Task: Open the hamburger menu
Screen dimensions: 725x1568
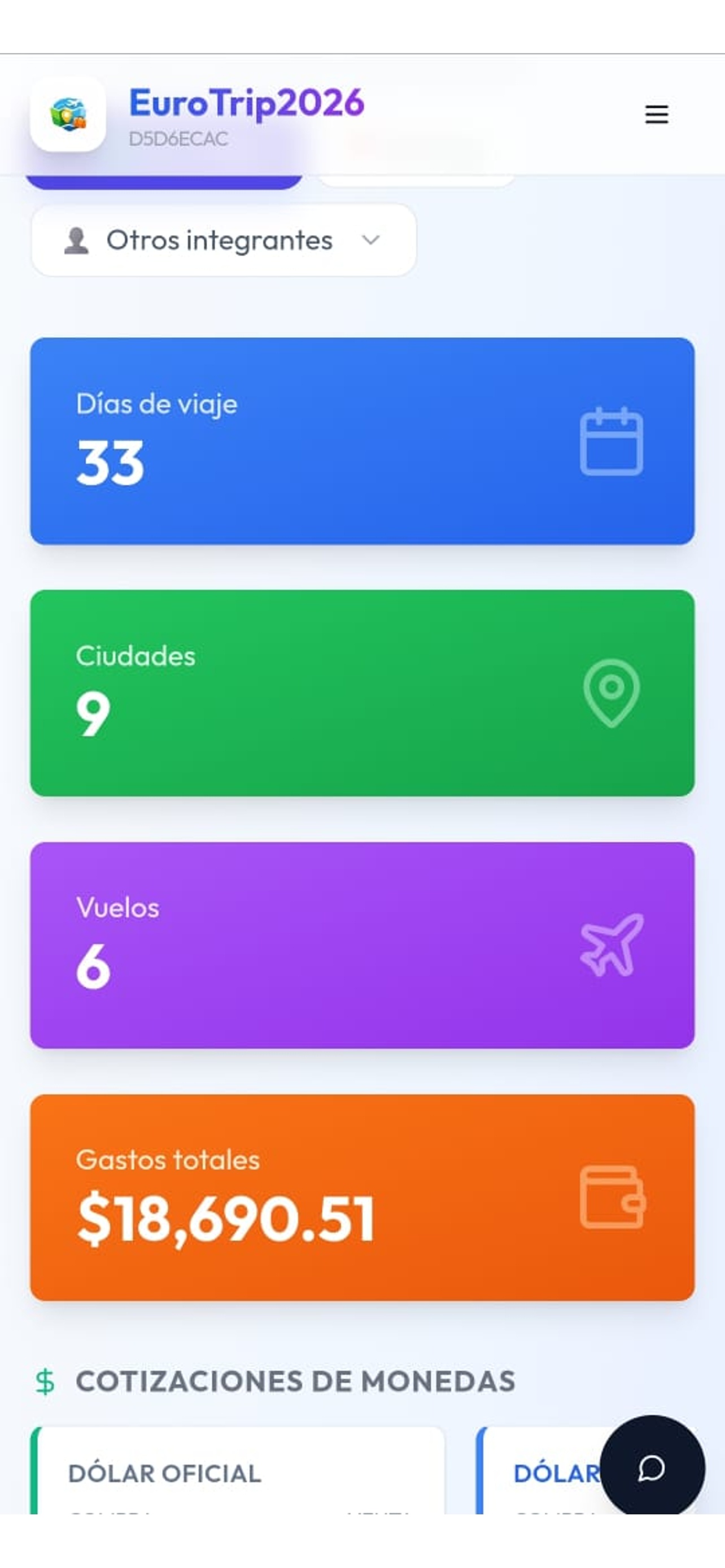Action: (x=656, y=115)
